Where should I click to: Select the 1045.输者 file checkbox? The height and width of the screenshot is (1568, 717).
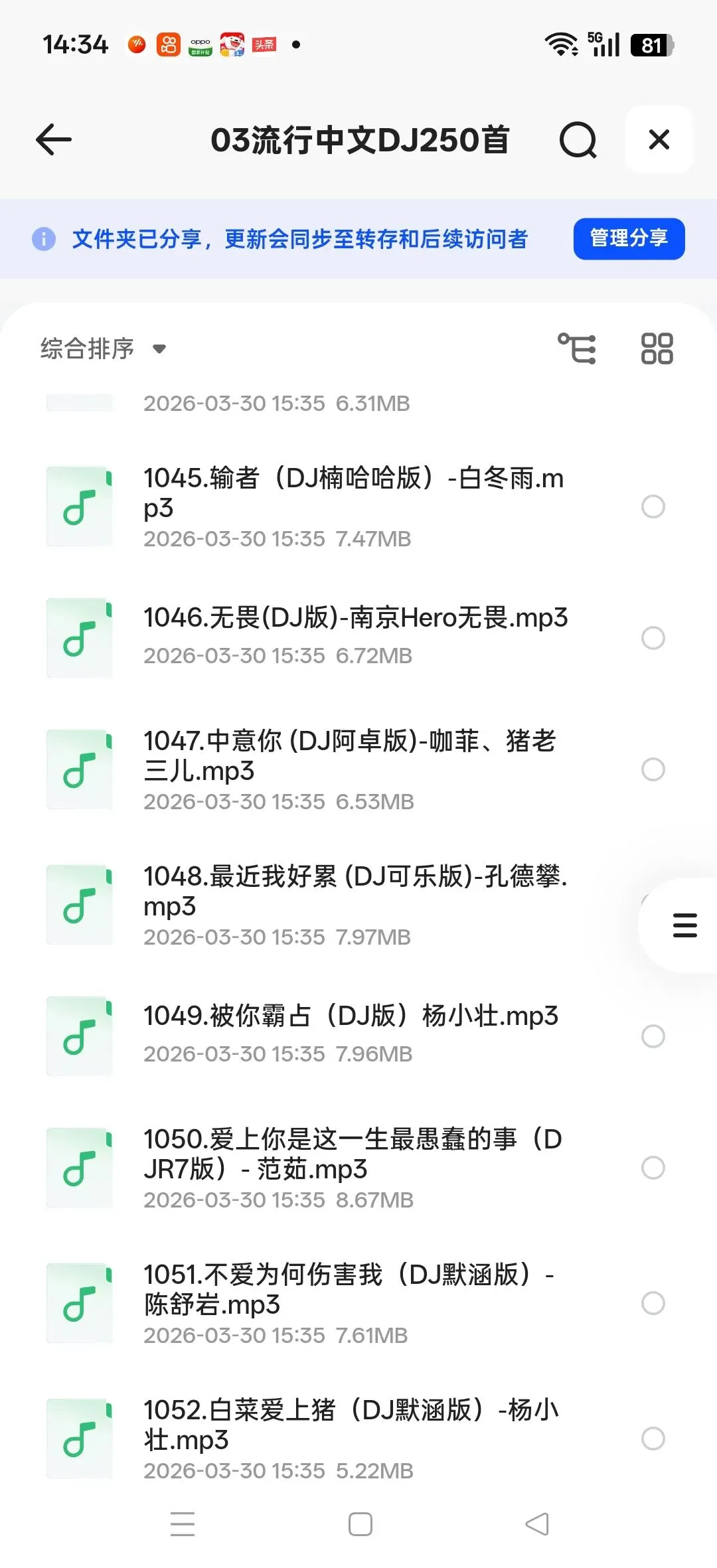pyautogui.click(x=653, y=507)
